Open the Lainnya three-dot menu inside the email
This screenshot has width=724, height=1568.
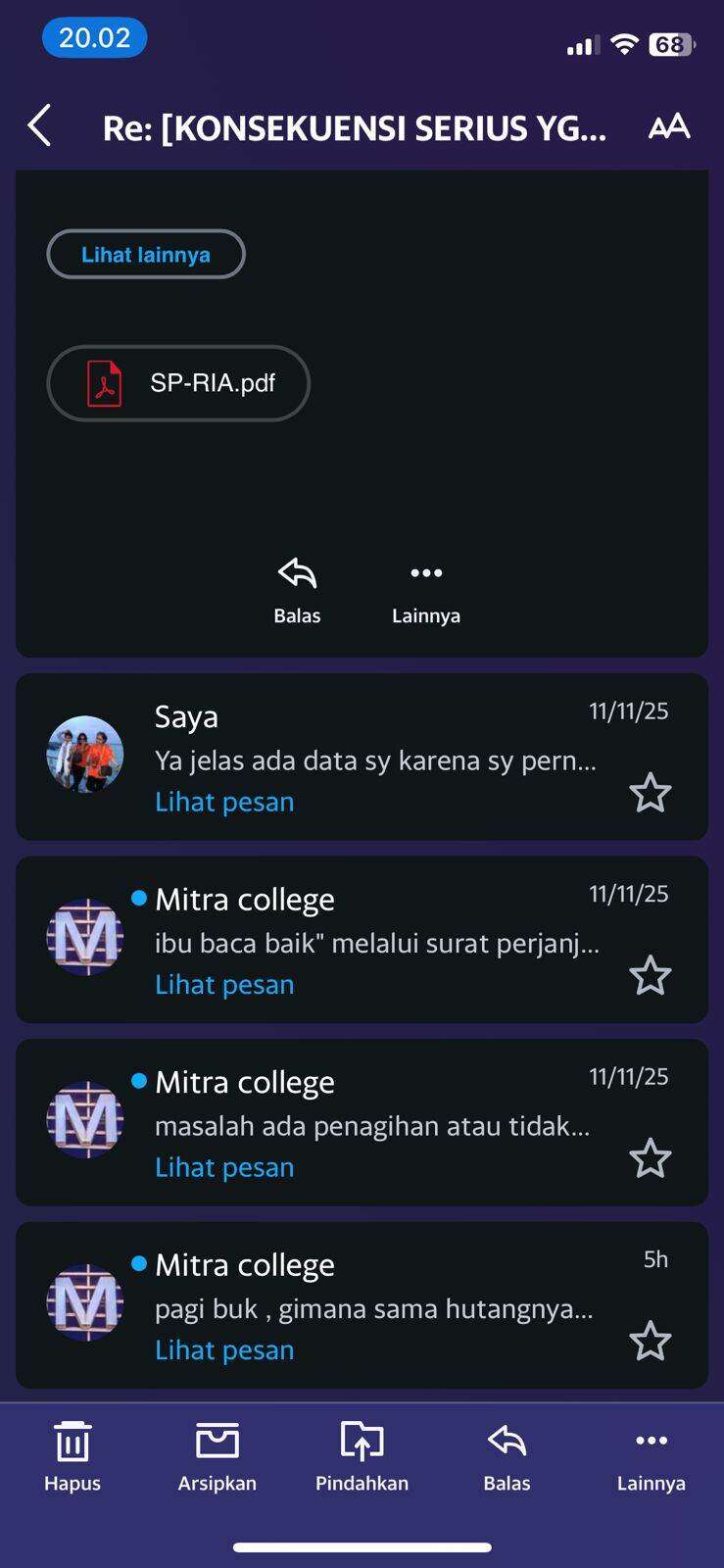(426, 573)
